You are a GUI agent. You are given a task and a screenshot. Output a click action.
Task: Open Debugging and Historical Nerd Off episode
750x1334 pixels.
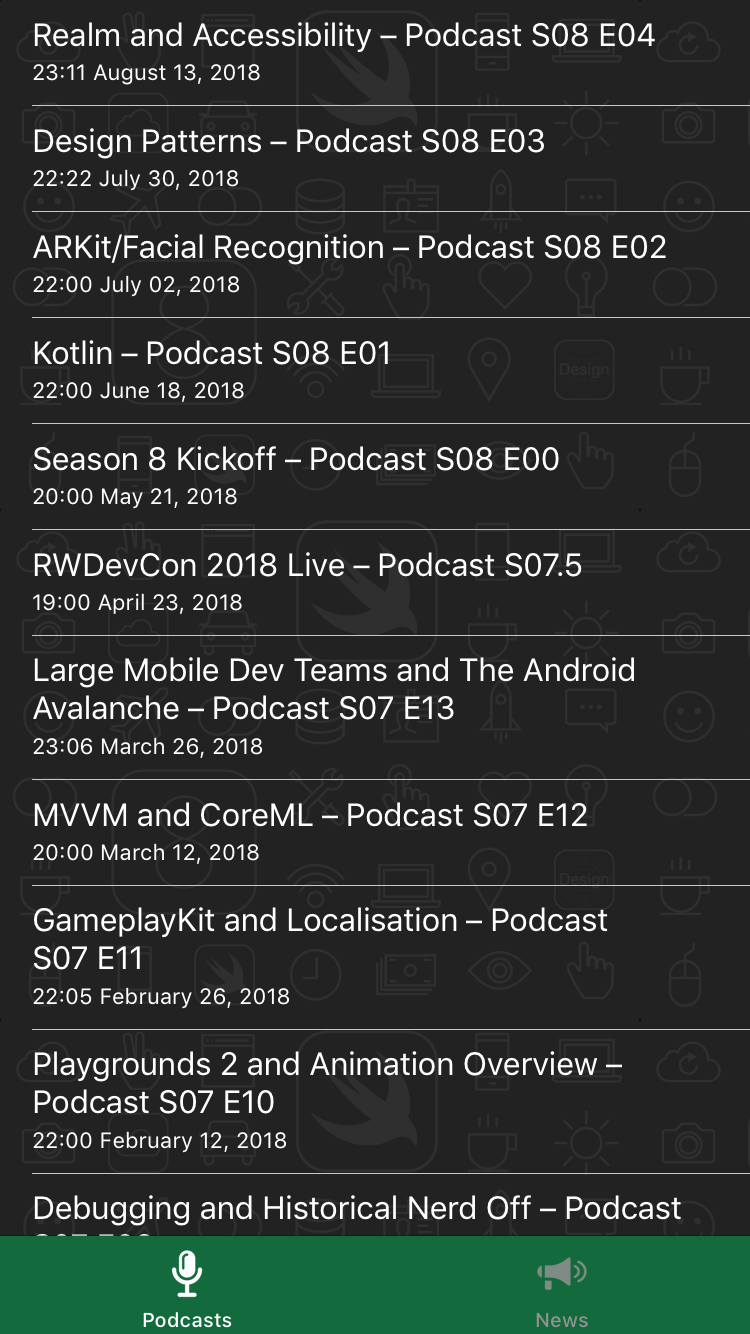(x=357, y=1208)
